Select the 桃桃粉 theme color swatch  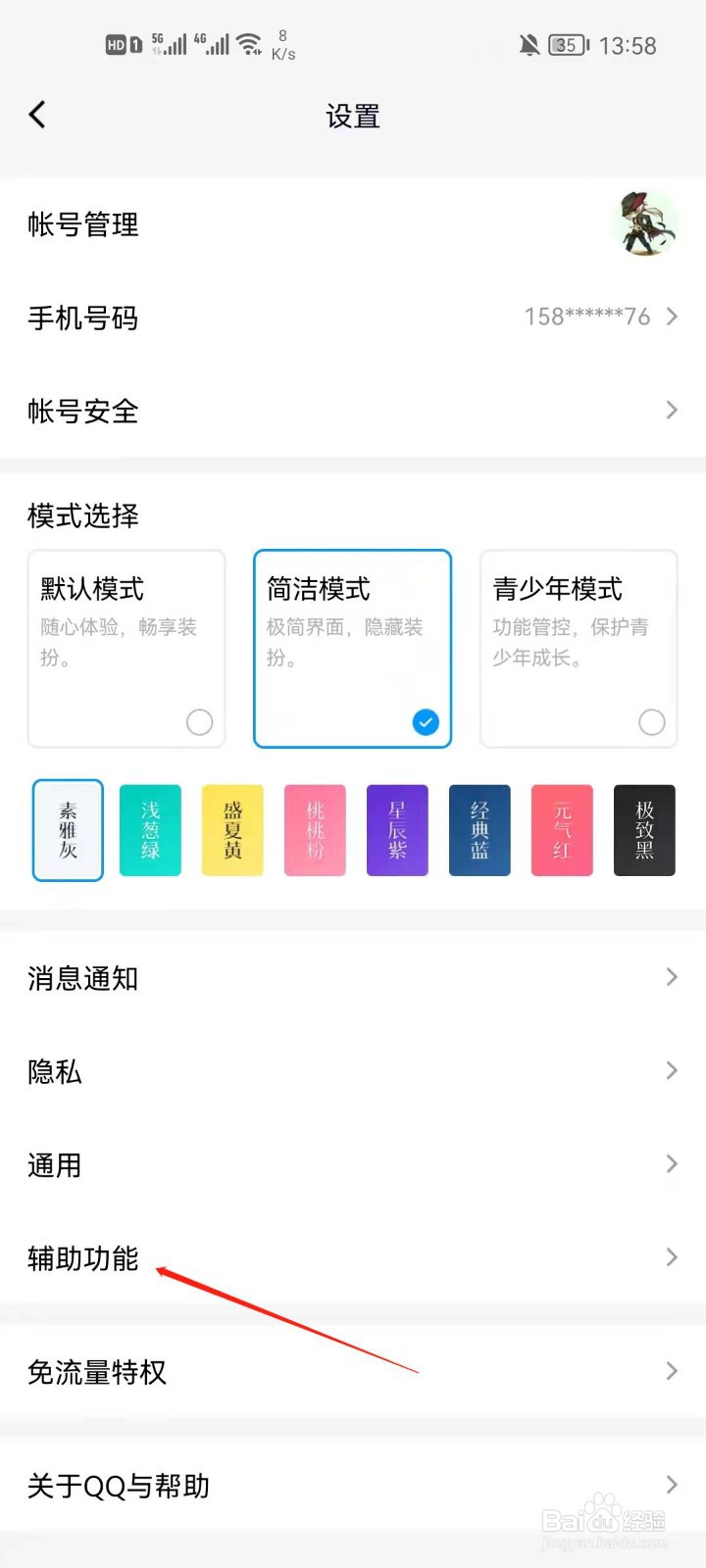315,830
